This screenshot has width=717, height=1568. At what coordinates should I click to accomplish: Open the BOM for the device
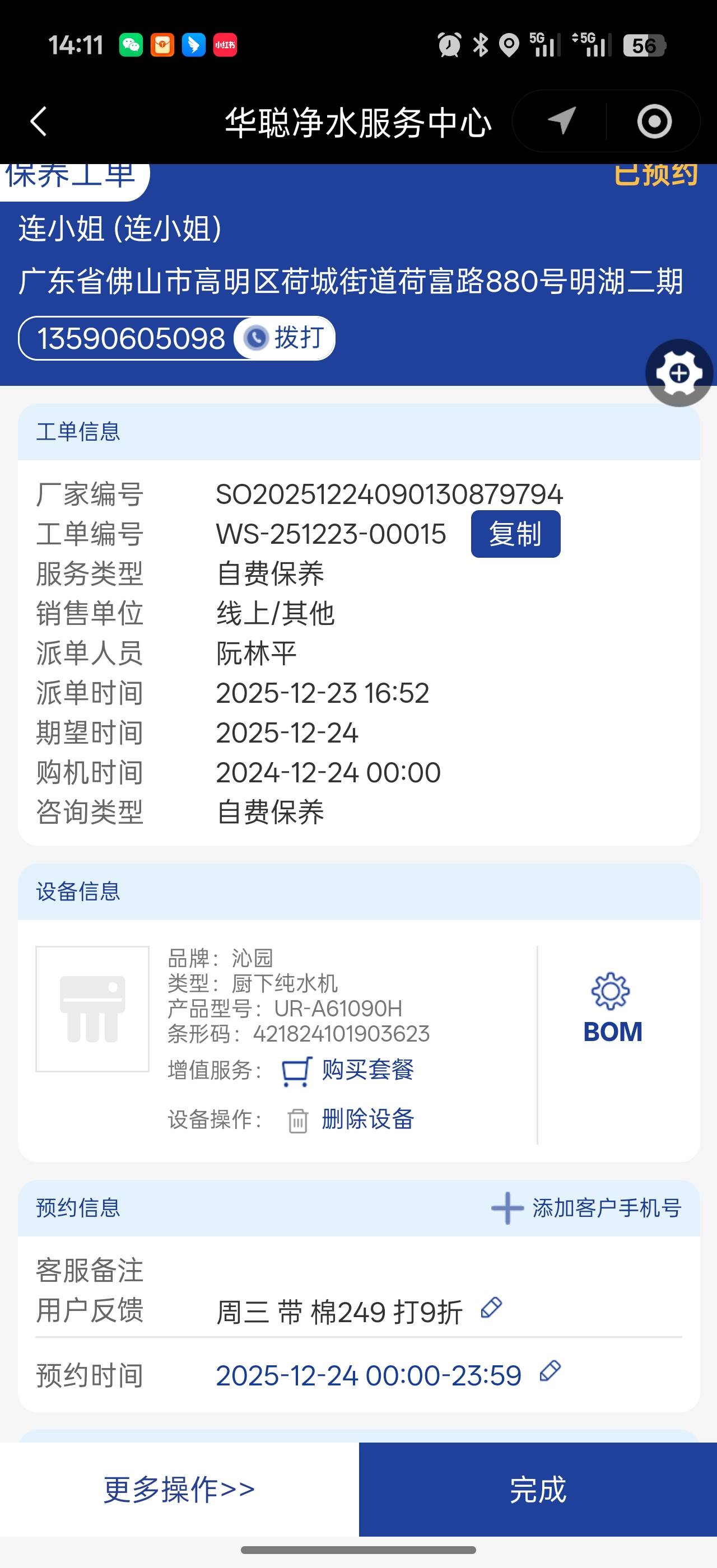coord(612,1009)
